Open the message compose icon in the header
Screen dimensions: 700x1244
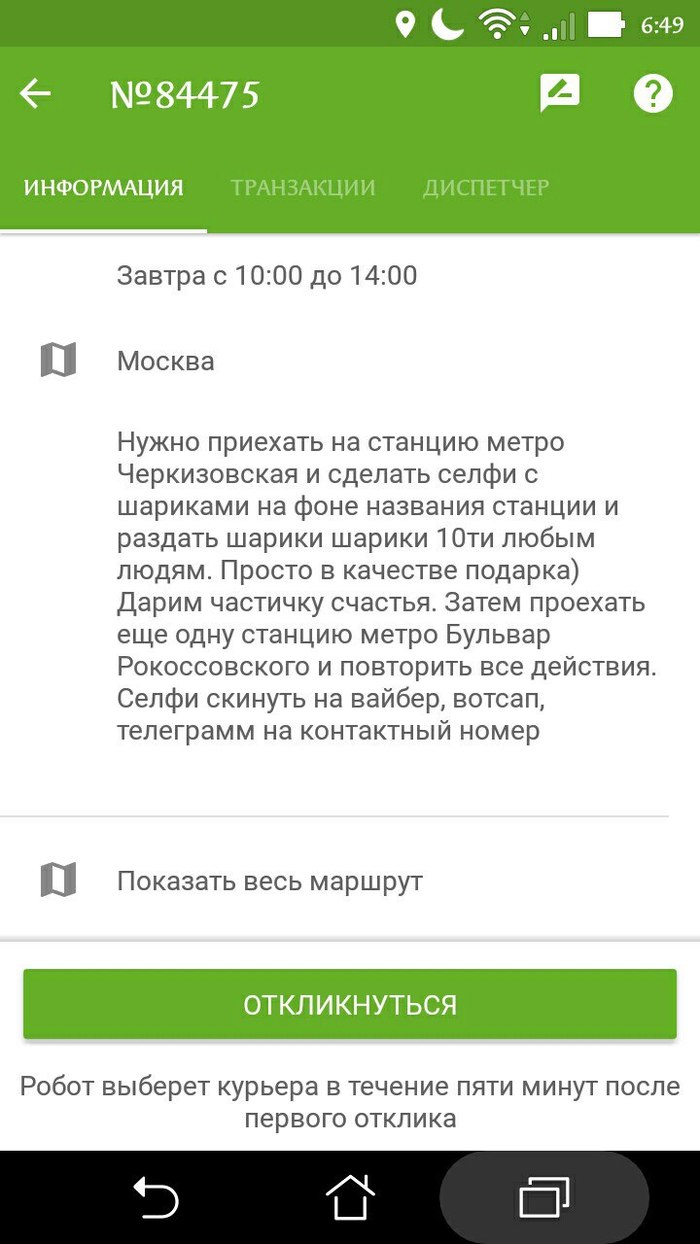(559, 94)
